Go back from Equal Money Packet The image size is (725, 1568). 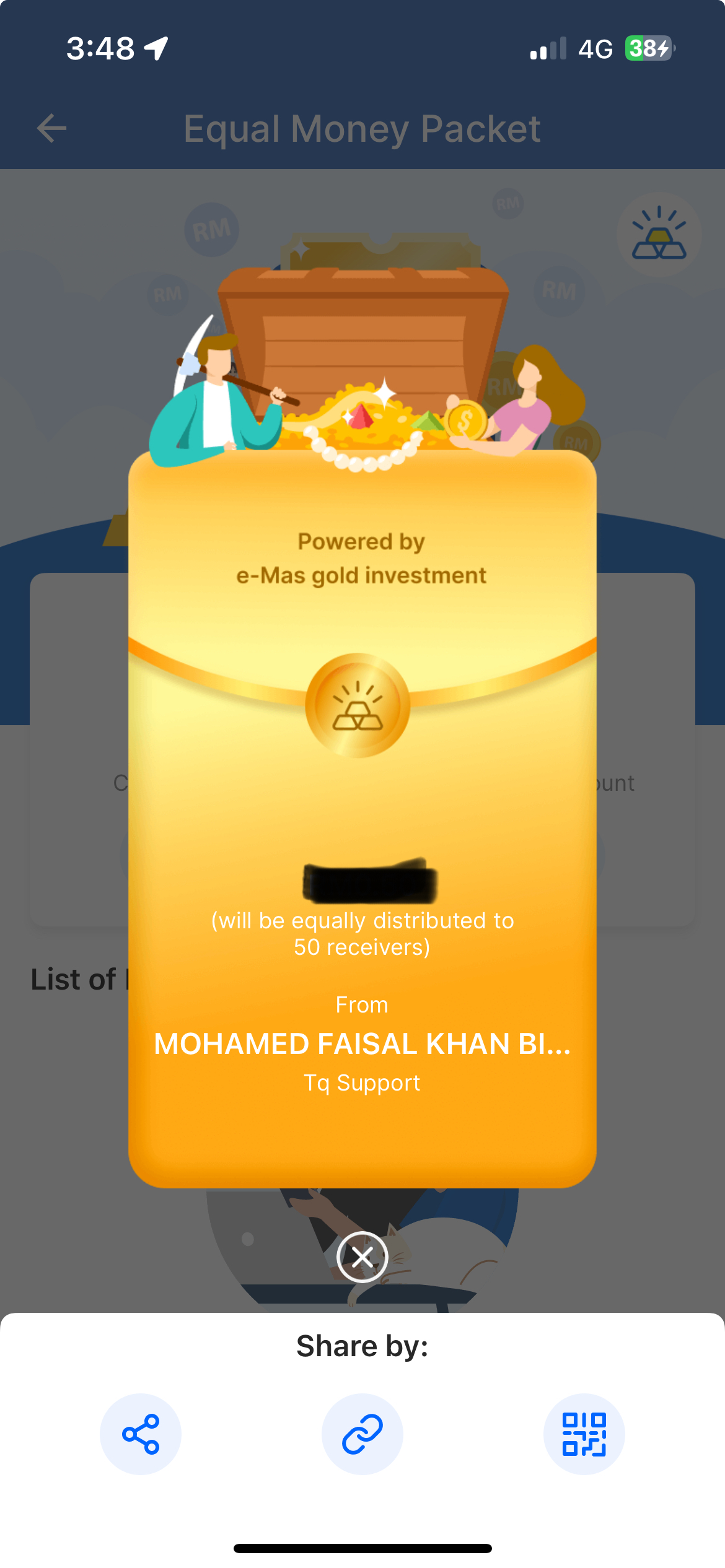[52, 128]
